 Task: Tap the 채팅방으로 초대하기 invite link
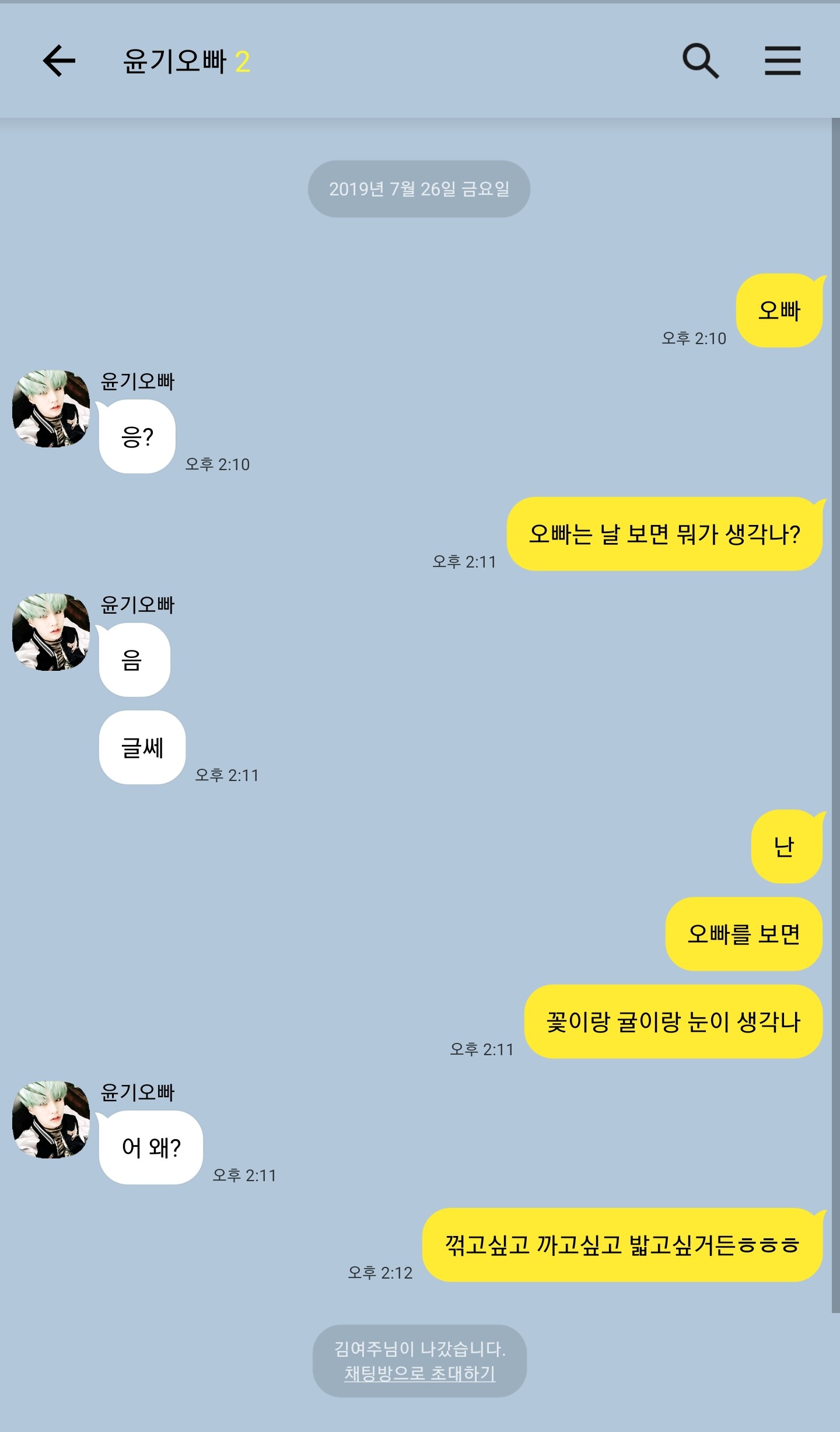click(x=419, y=1373)
